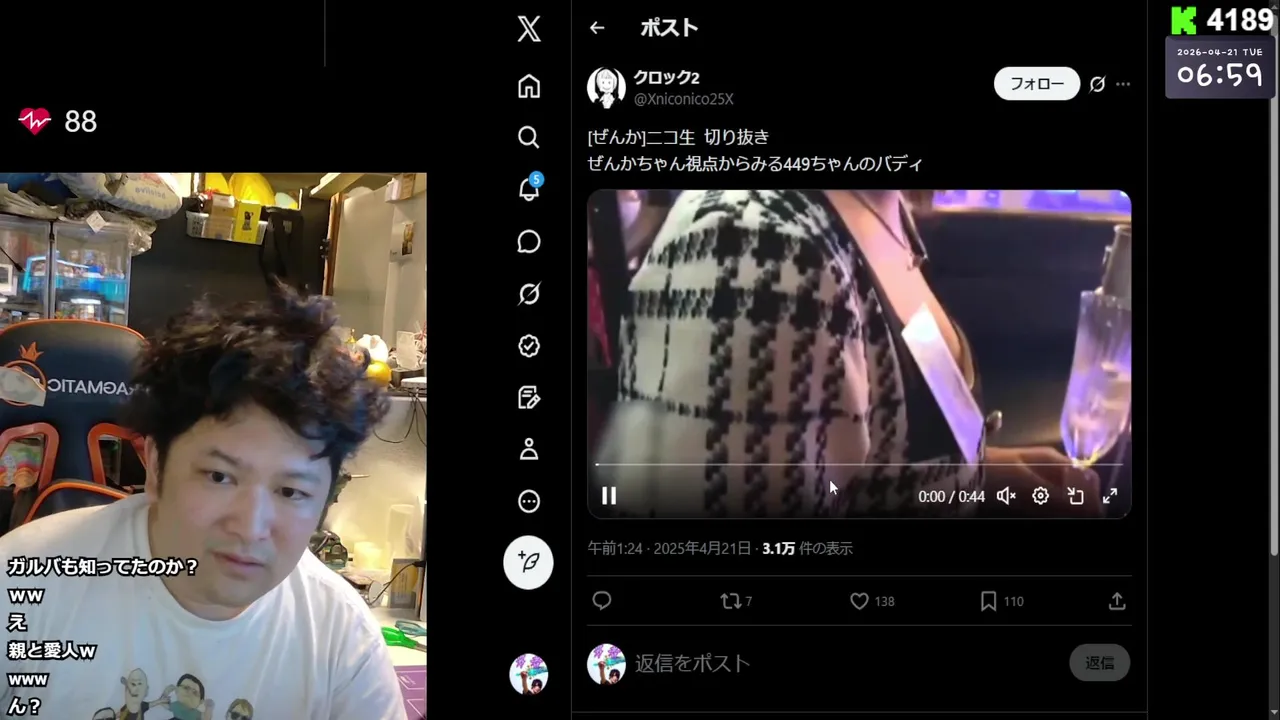Expand video to fullscreen

click(1109, 496)
